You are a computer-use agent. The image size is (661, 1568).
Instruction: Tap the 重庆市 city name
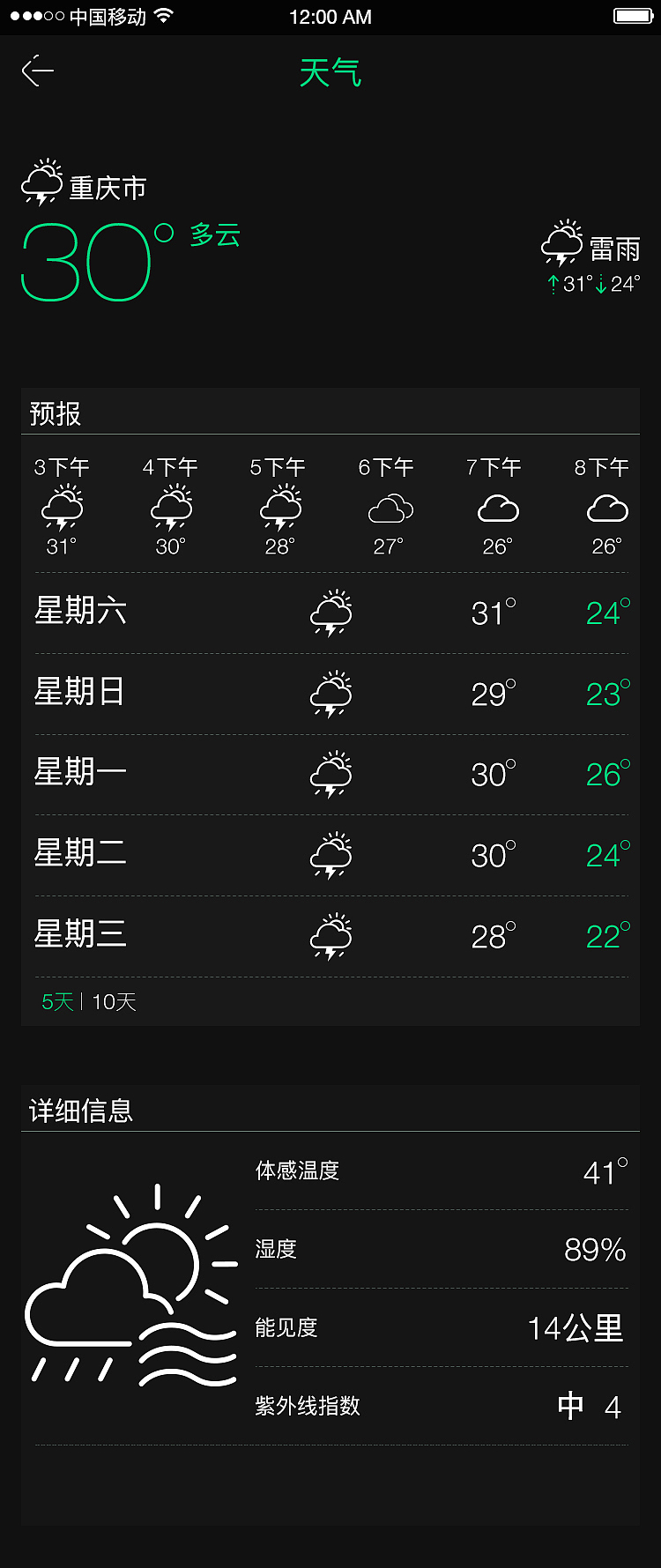[x=108, y=186]
